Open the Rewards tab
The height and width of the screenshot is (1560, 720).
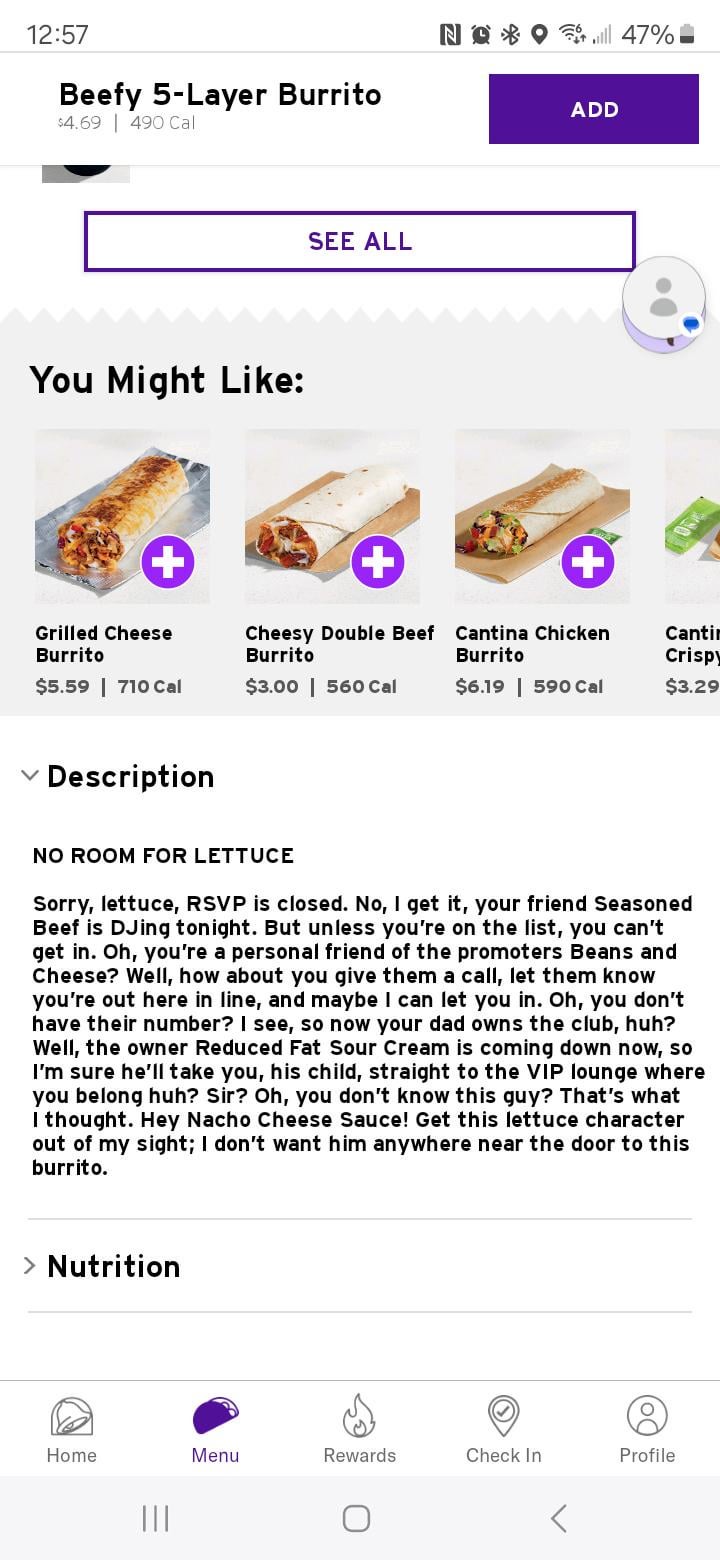(359, 1430)
